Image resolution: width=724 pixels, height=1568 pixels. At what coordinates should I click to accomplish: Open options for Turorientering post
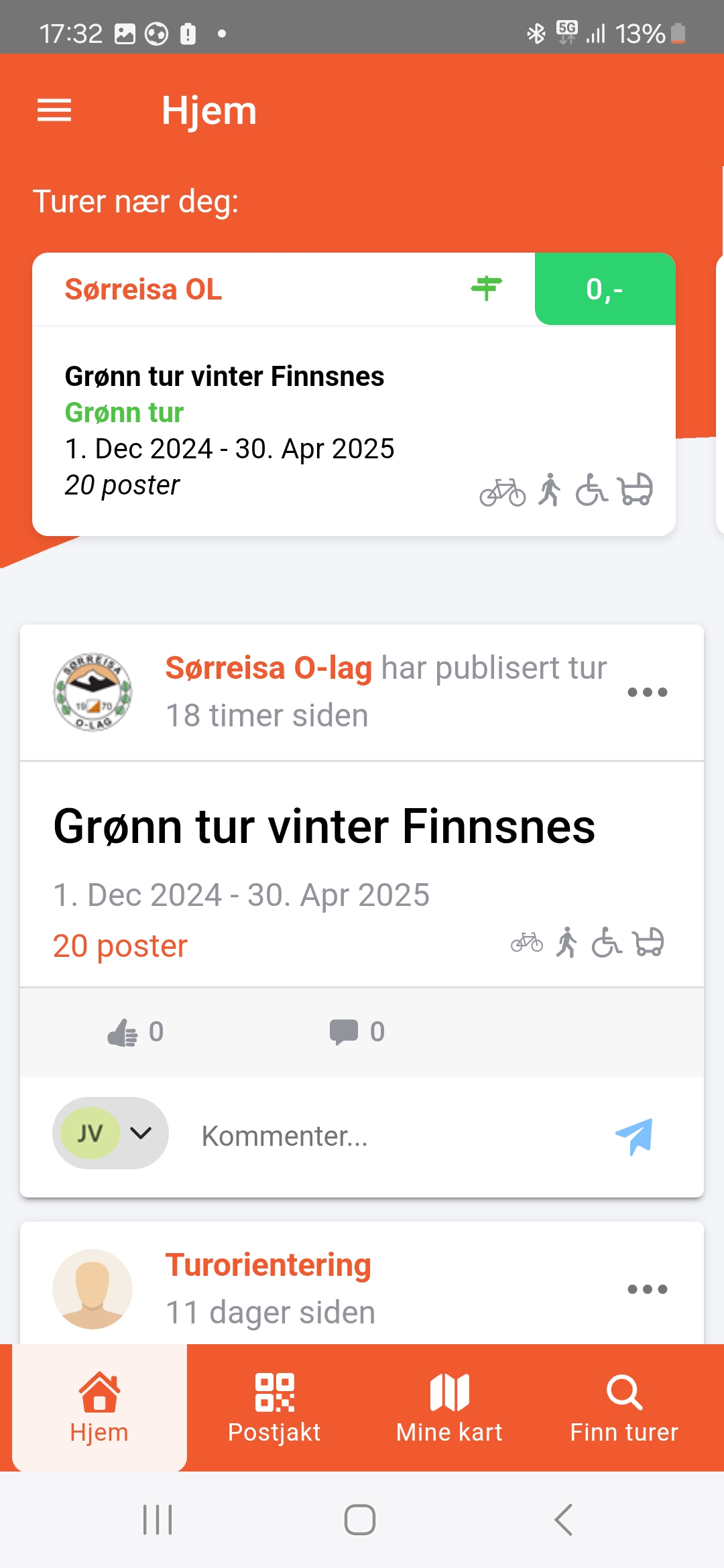[647, 1289]
